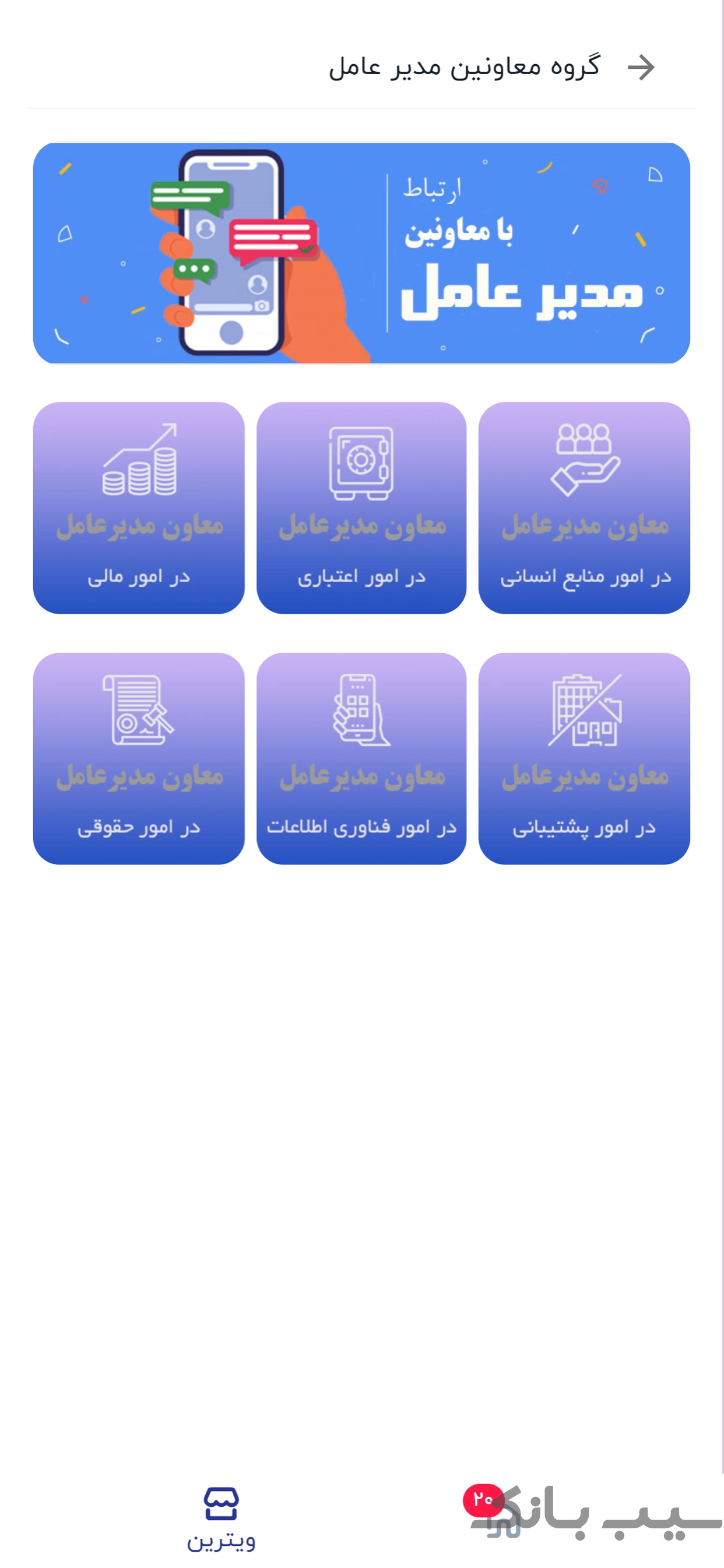The image size is (724, 1568).
Task: Open the deputy for support affairs (امور پشتیبانی)
Action: click(x=585, y=761)
